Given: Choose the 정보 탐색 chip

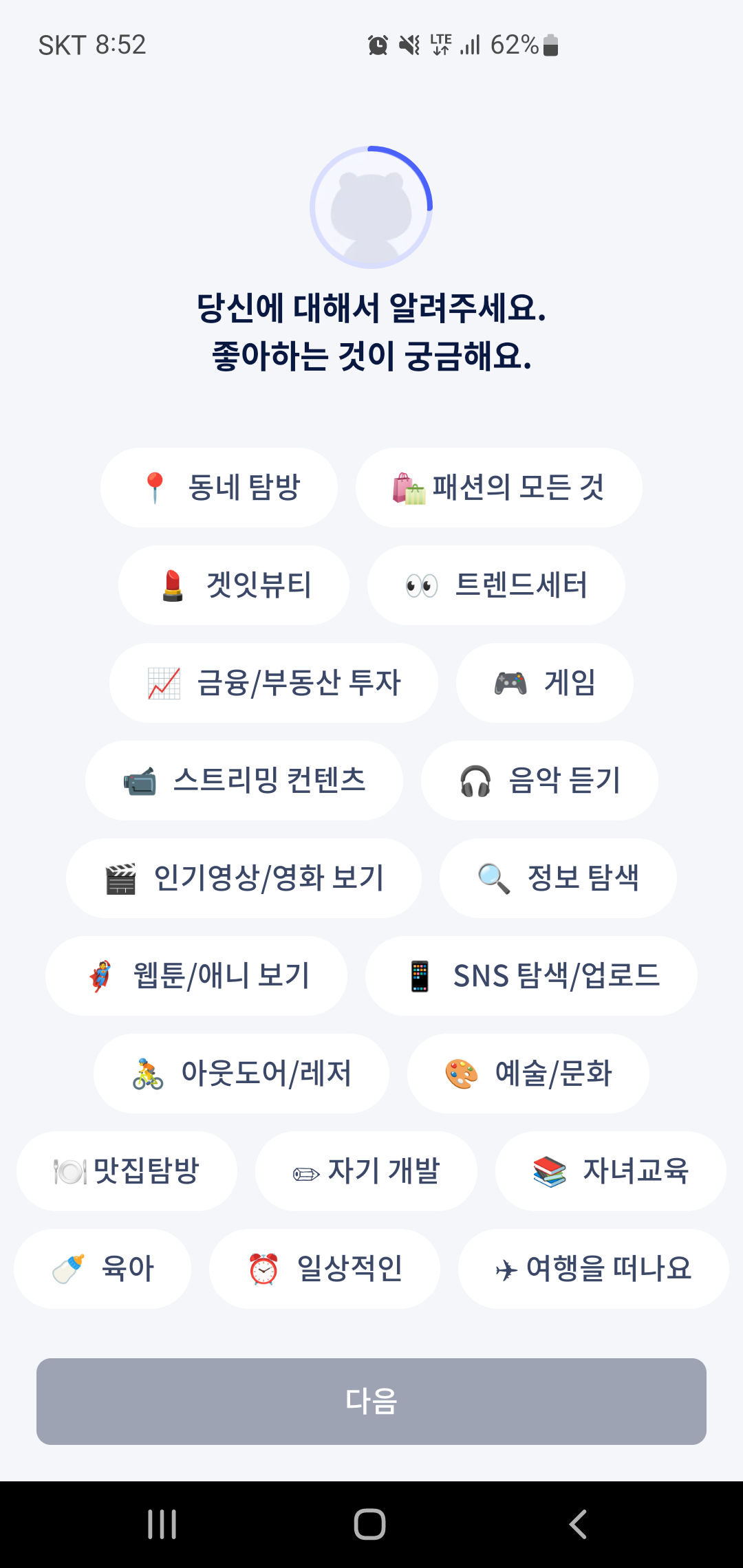Looking at the screenshot, I should click(558, 878).
